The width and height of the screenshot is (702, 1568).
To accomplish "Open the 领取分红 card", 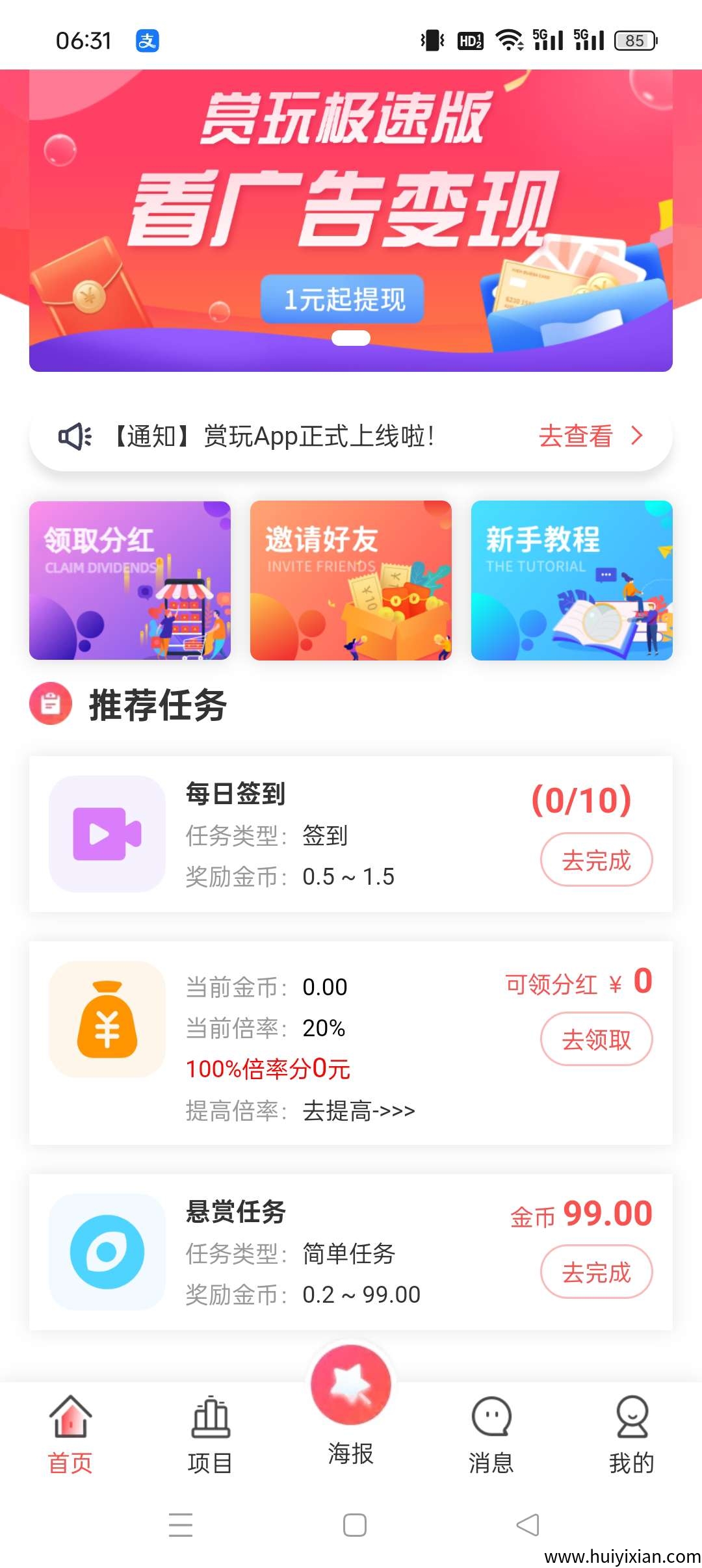I will tap(130, 581).
